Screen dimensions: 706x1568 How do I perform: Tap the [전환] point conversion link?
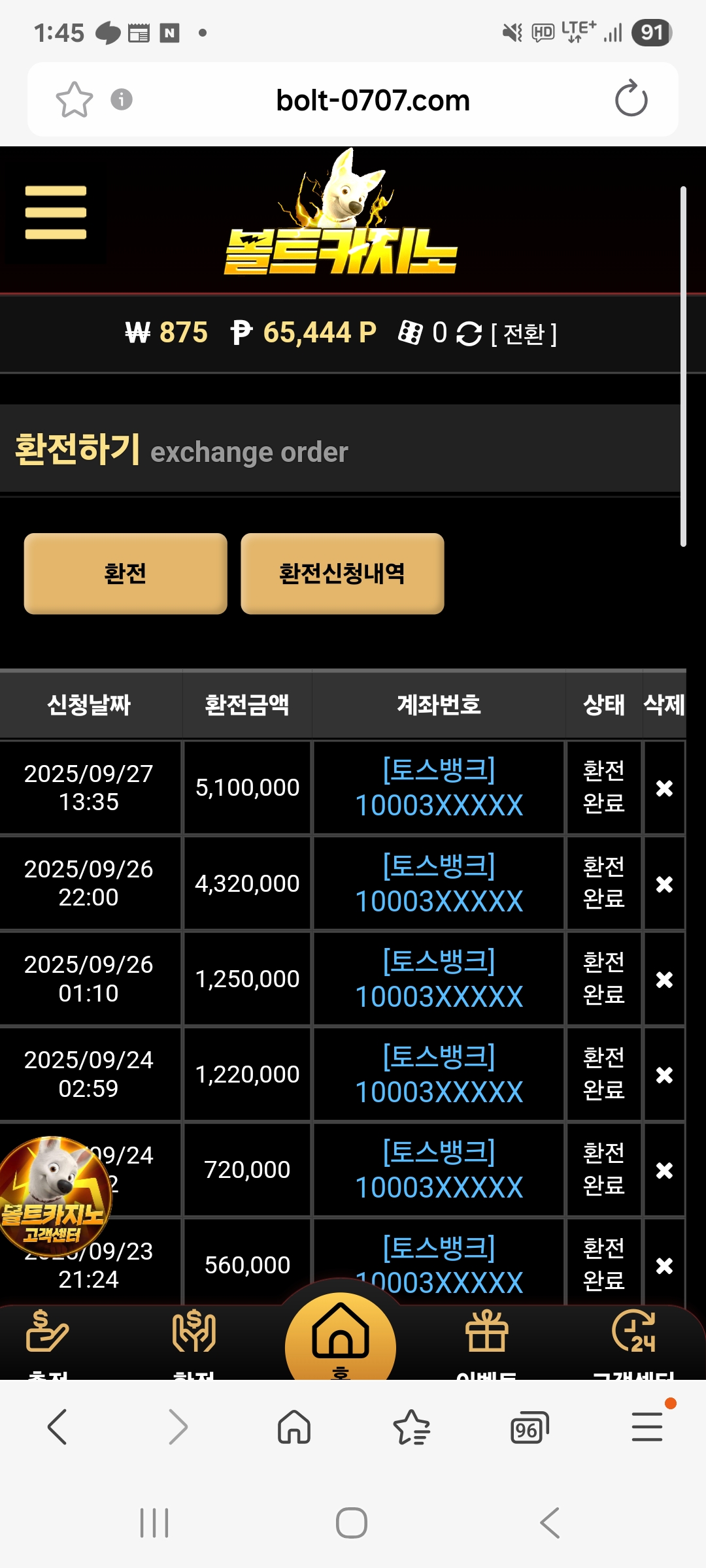524,334
